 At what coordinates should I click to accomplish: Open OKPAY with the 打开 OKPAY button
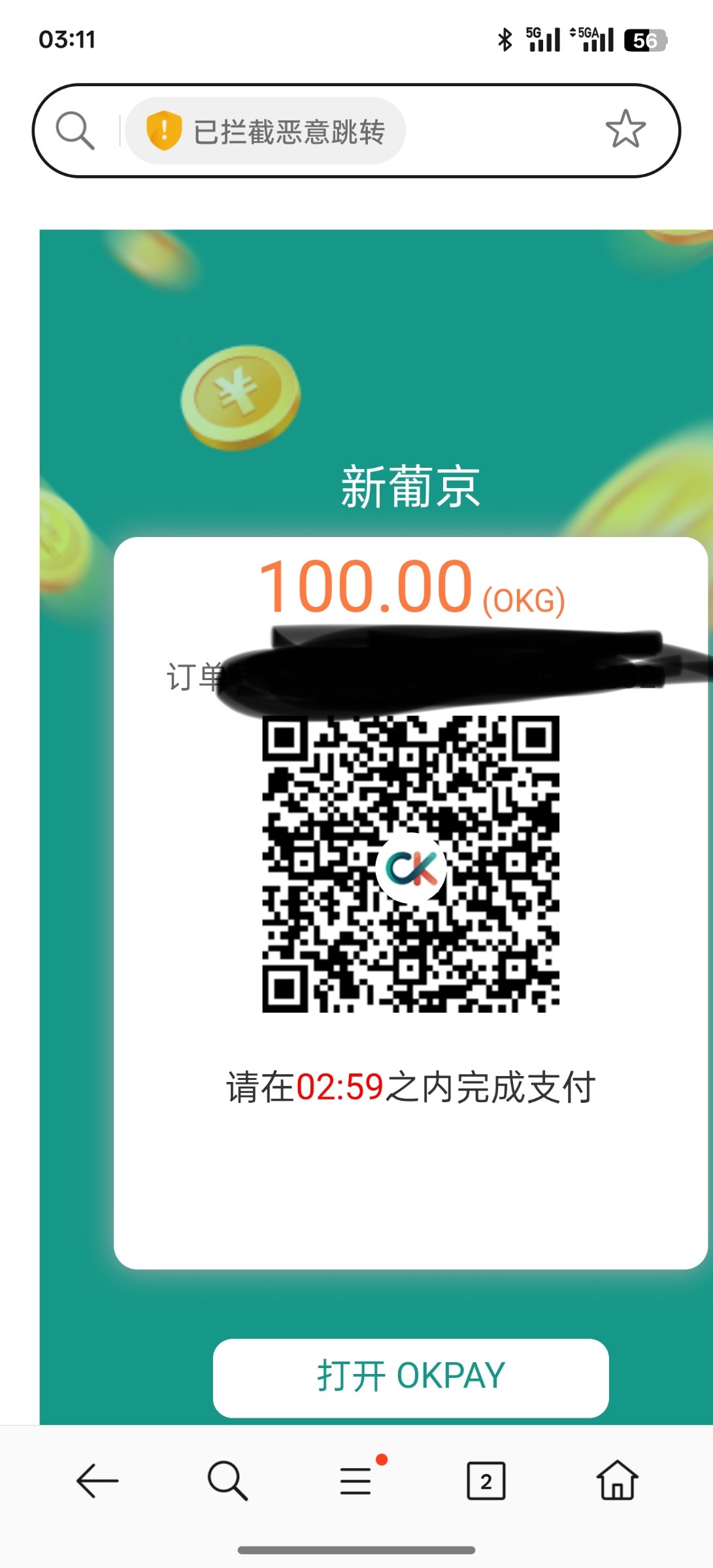(411, 1378)
